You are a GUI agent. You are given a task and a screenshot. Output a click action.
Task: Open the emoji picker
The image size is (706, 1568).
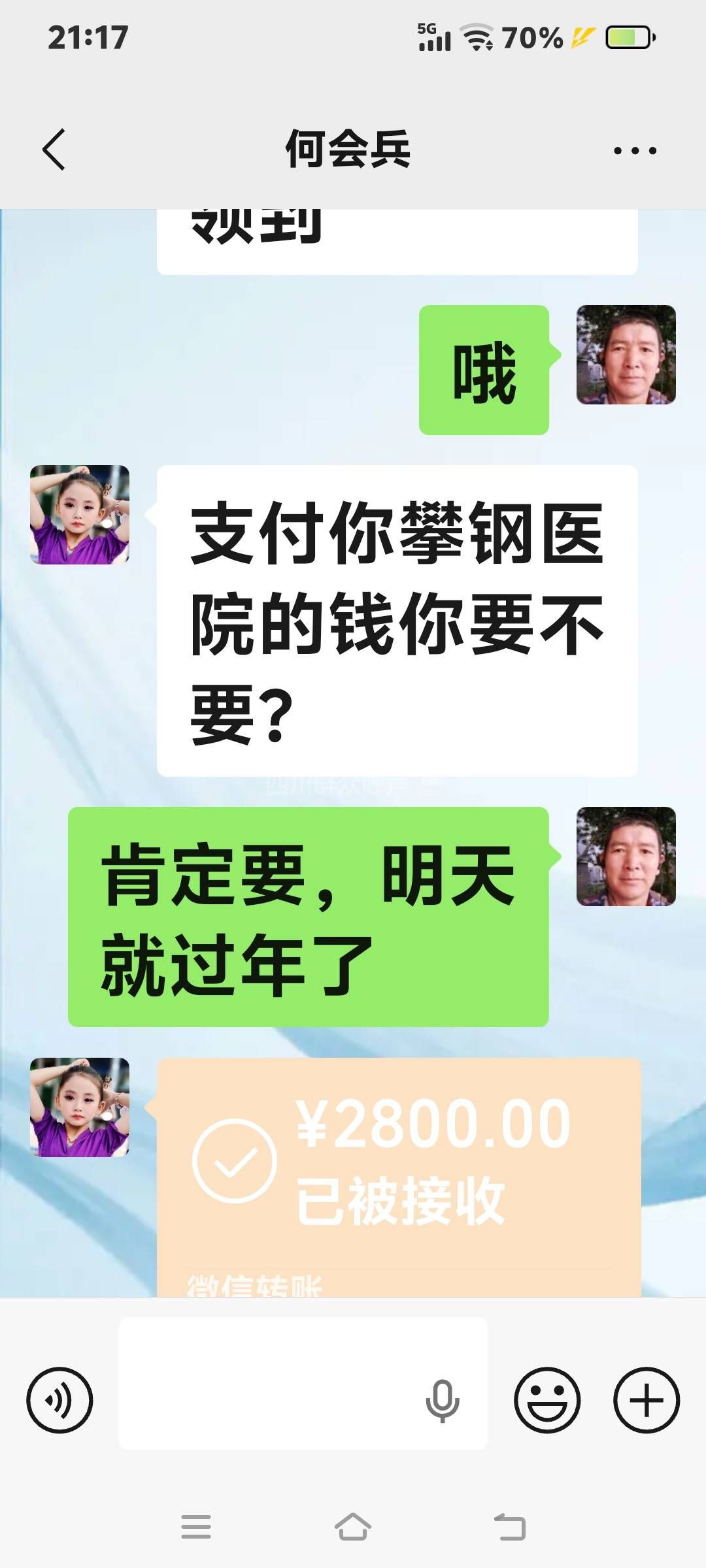[x=546, y=1400]
